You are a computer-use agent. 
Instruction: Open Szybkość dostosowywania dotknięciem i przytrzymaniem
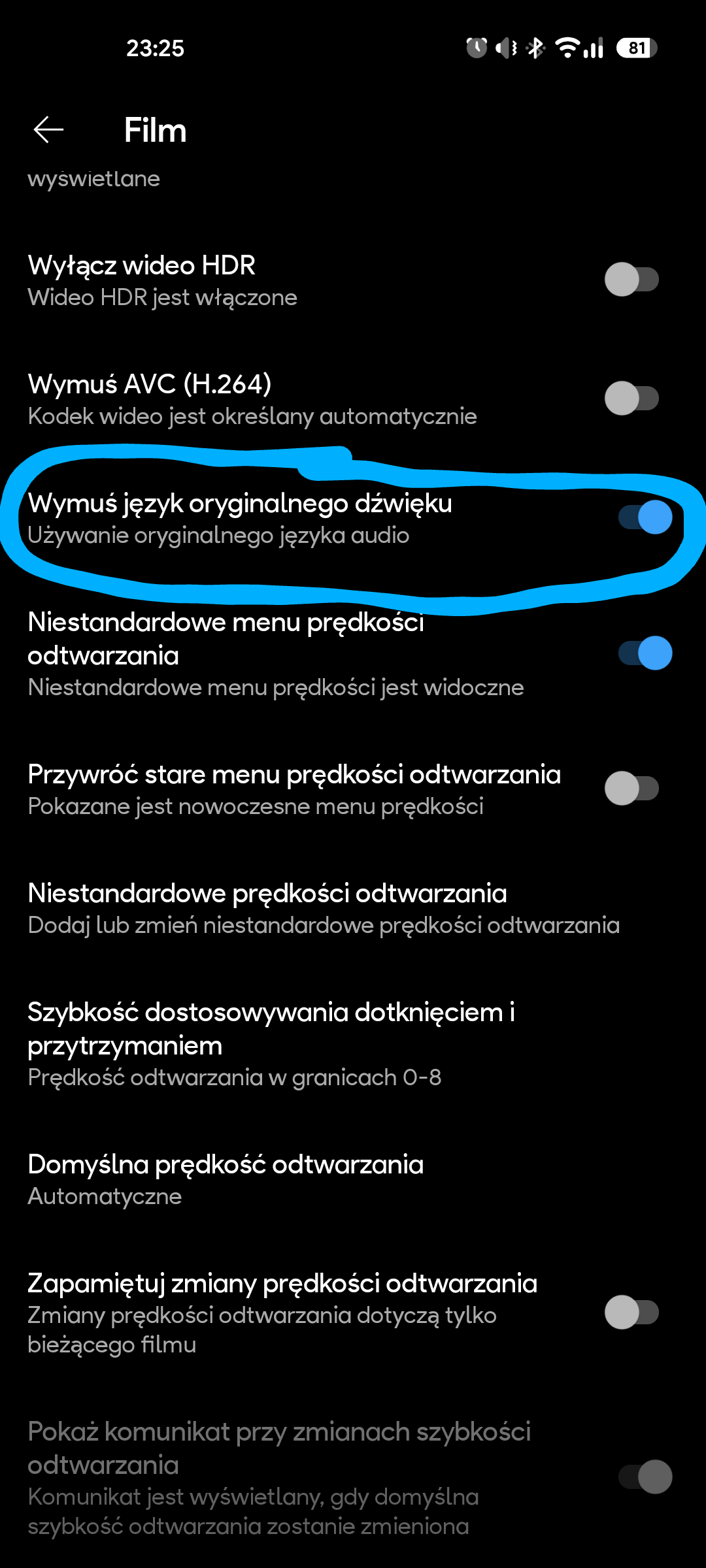(271, 1043)
